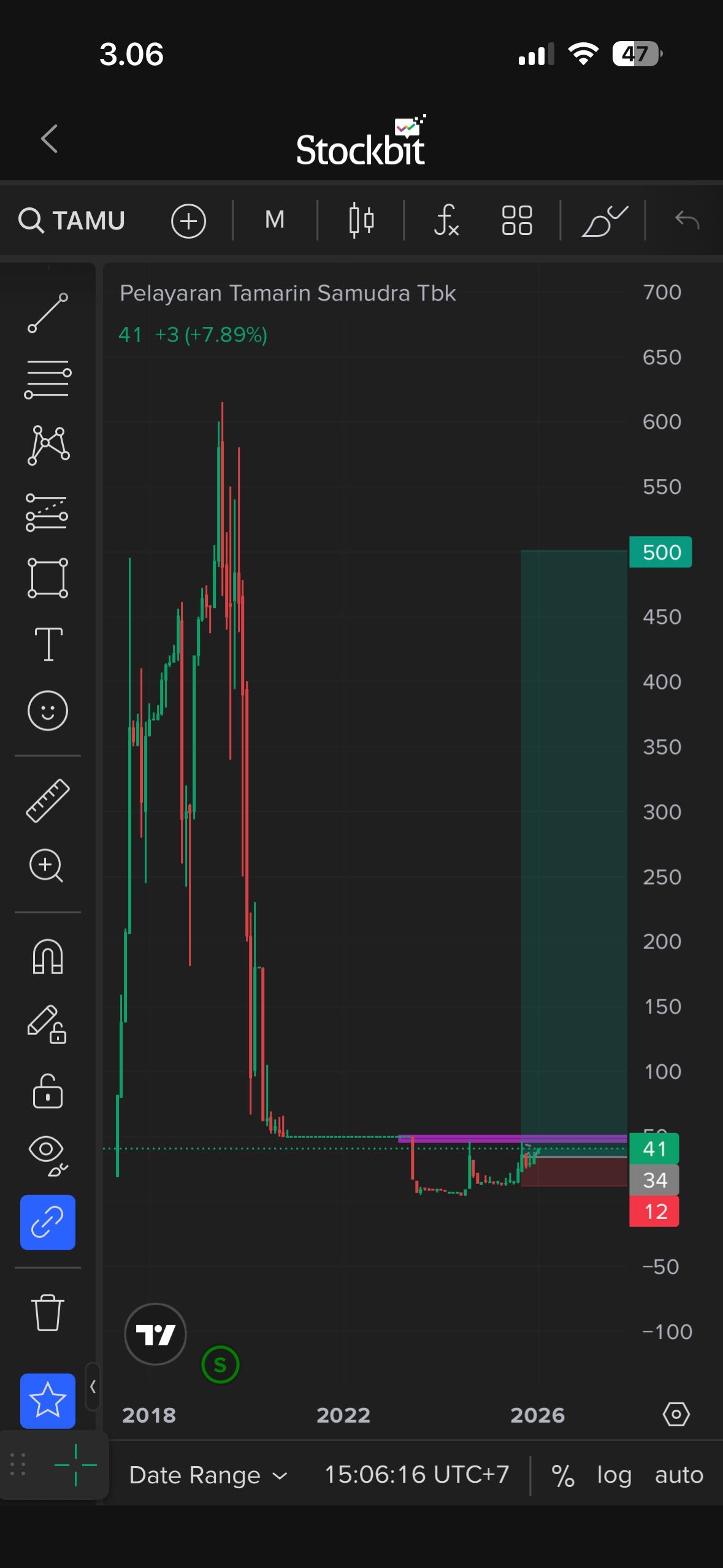Go back with the top-left arrow
The width and height of the screenshot is (723, 1568).
pos(50,139)
